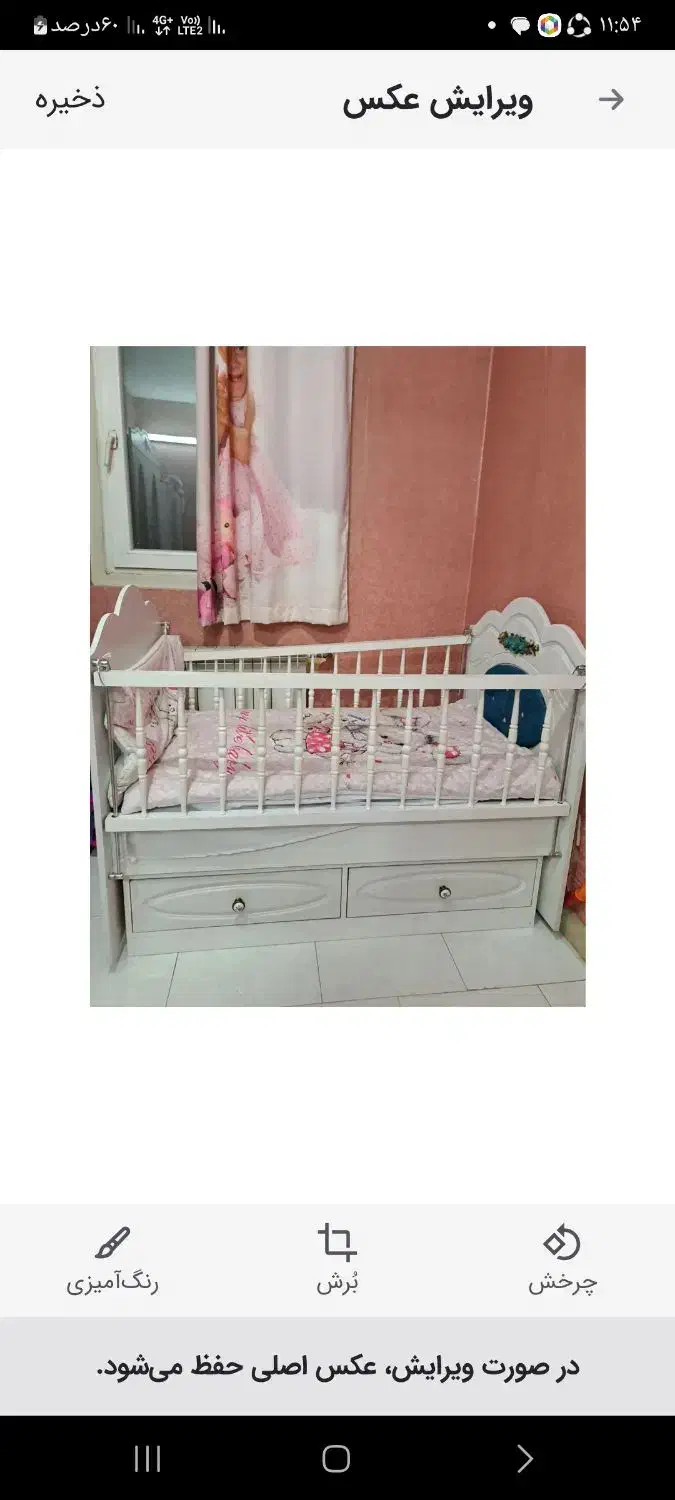Go to the home screen
The image size is (675, 1500).
click(337, 1459)
